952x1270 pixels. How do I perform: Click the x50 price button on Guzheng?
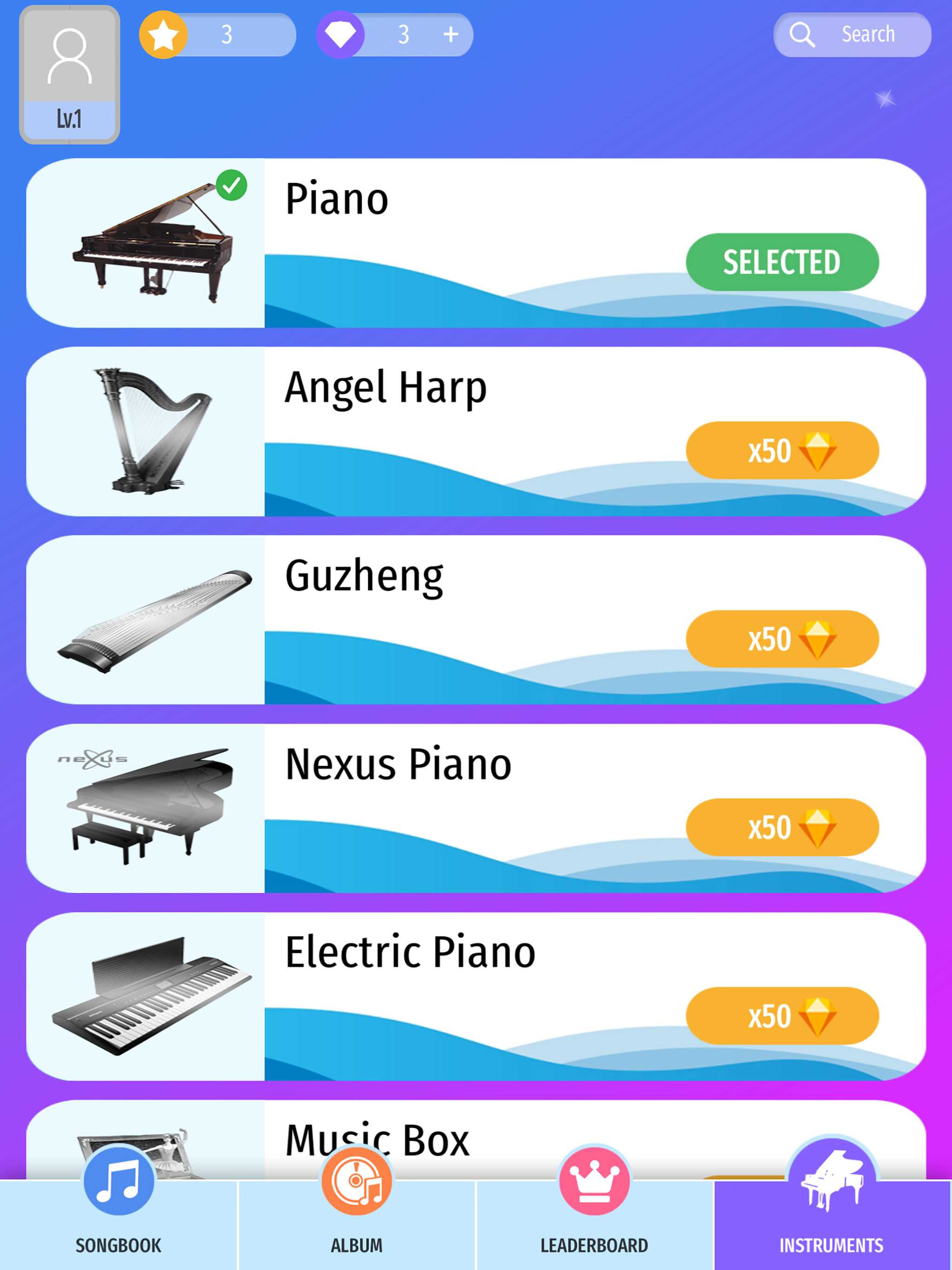tap(781, 639)
